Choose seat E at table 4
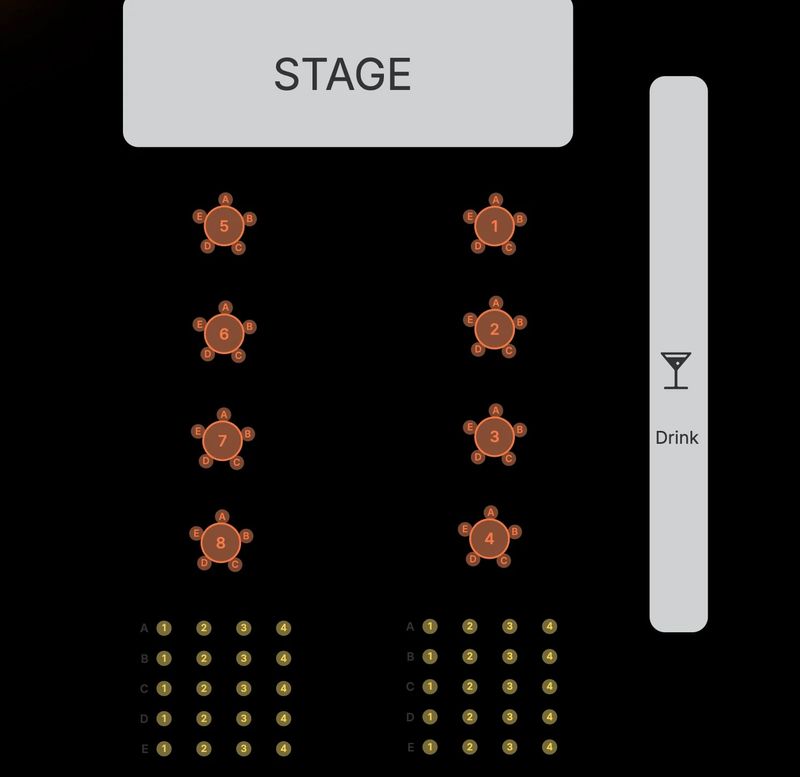 (x=465, y=529)
